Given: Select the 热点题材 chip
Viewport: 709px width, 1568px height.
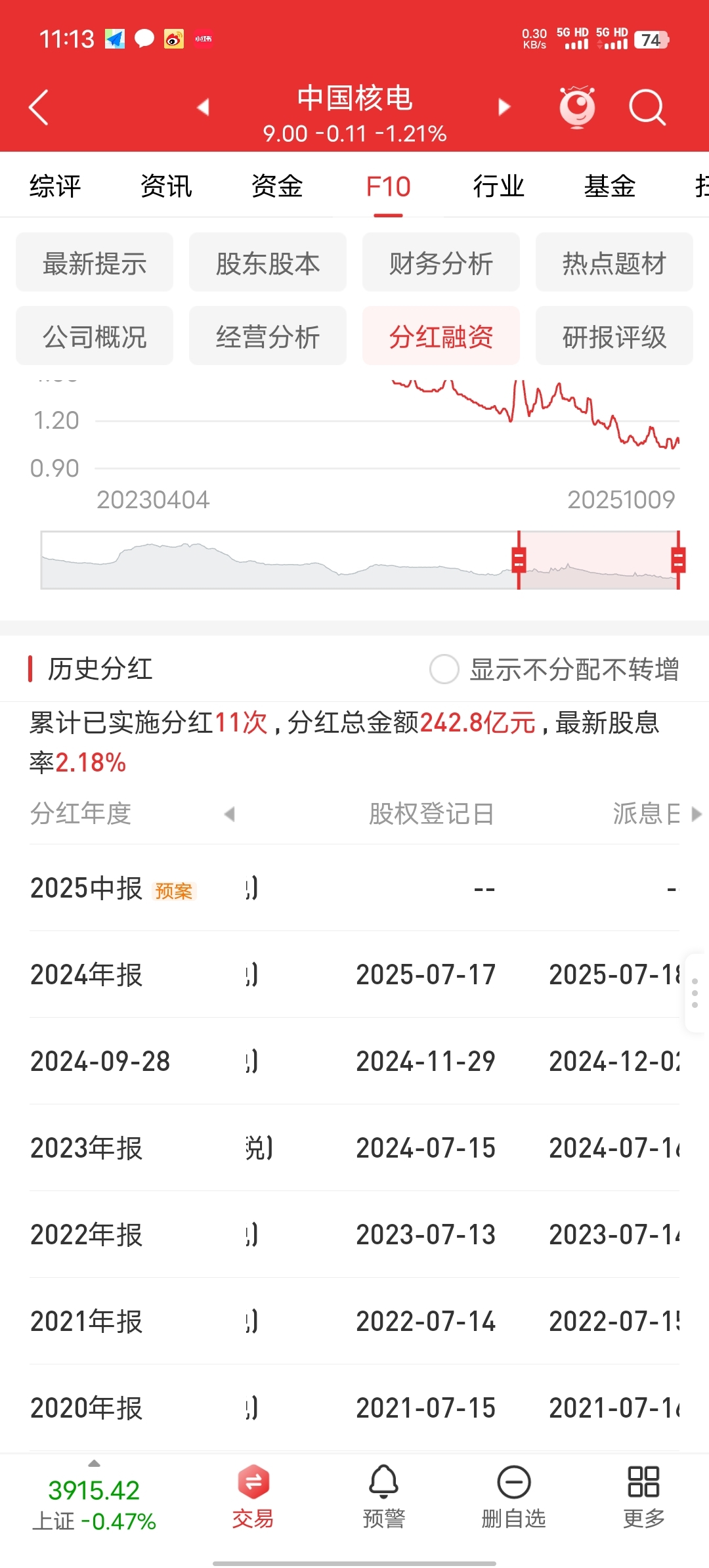Looking at the screenshot, I should coord(614,262).
